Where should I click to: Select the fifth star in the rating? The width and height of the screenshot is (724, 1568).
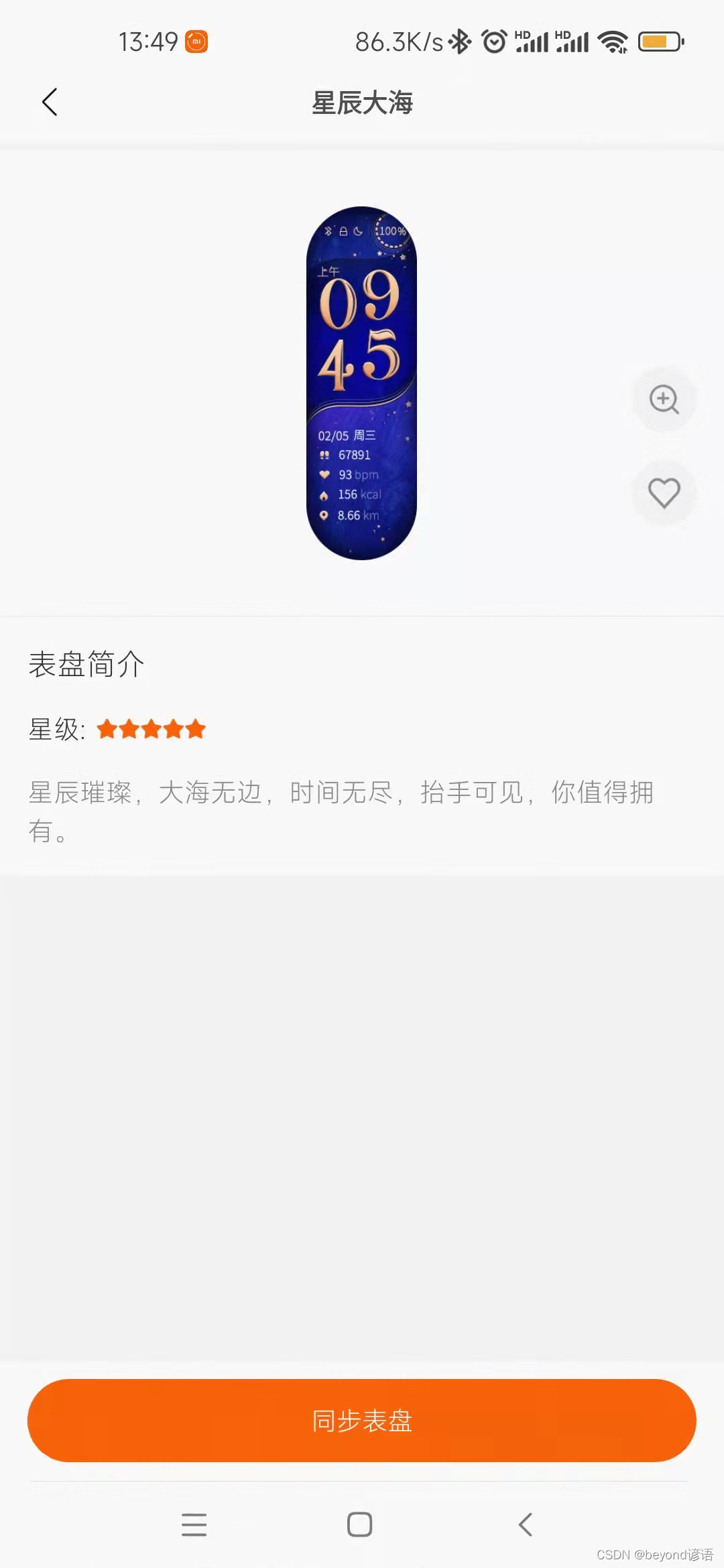[194, 729]
